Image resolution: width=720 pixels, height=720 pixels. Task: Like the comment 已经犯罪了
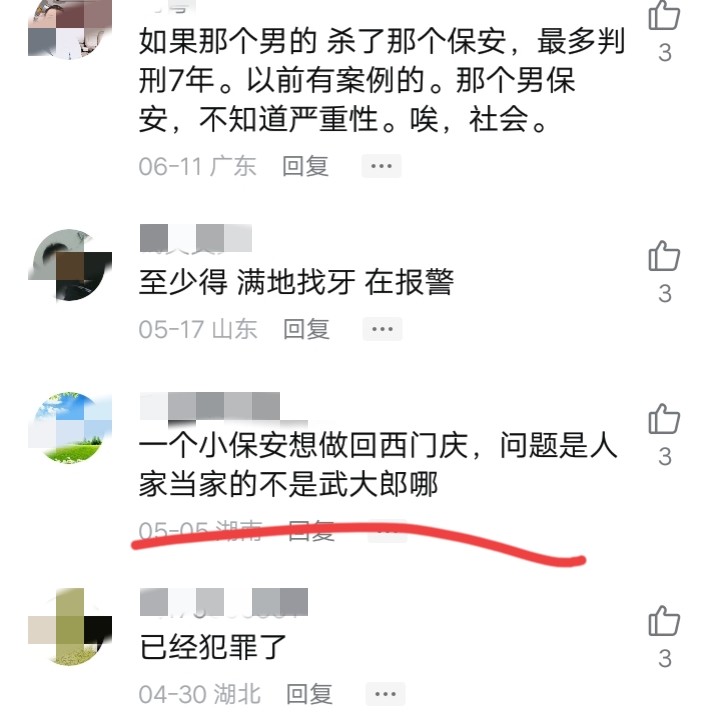[664, 622]
